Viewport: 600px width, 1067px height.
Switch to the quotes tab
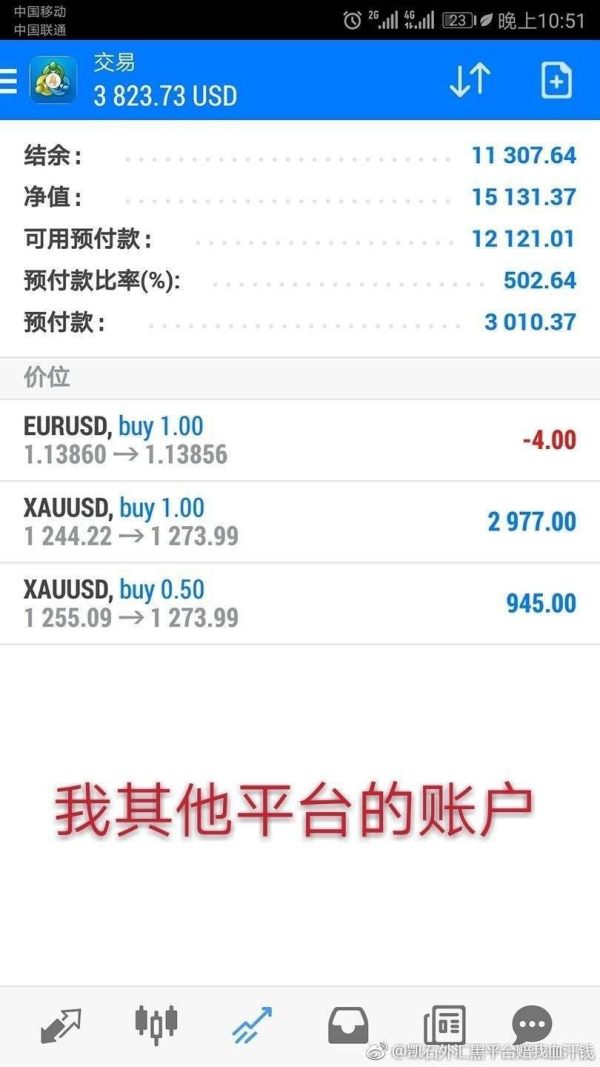[61, 1025]
